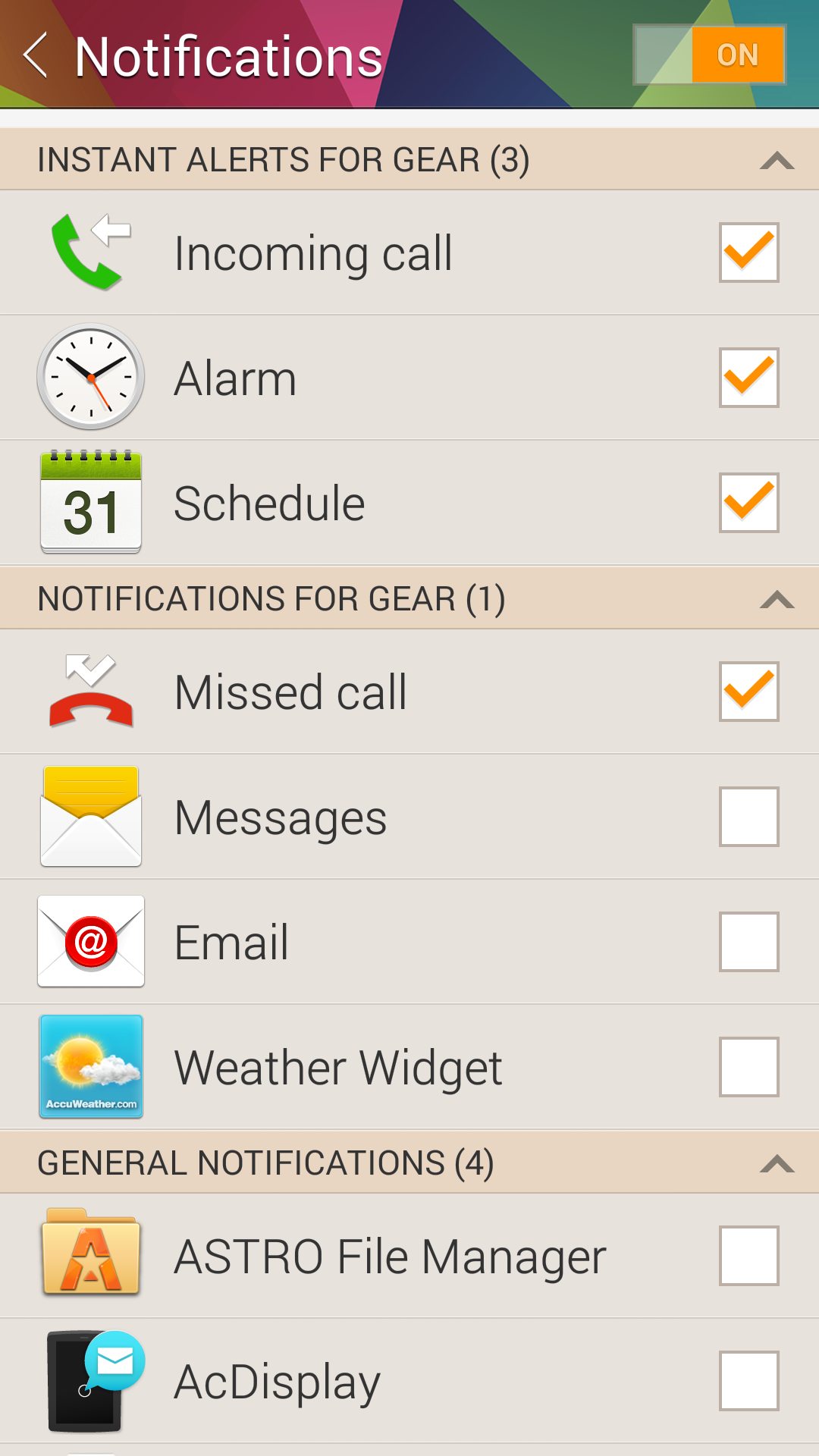
Task: Uncheck Missed call notifications
Action: pyautogui.click(x=748, y=692)
